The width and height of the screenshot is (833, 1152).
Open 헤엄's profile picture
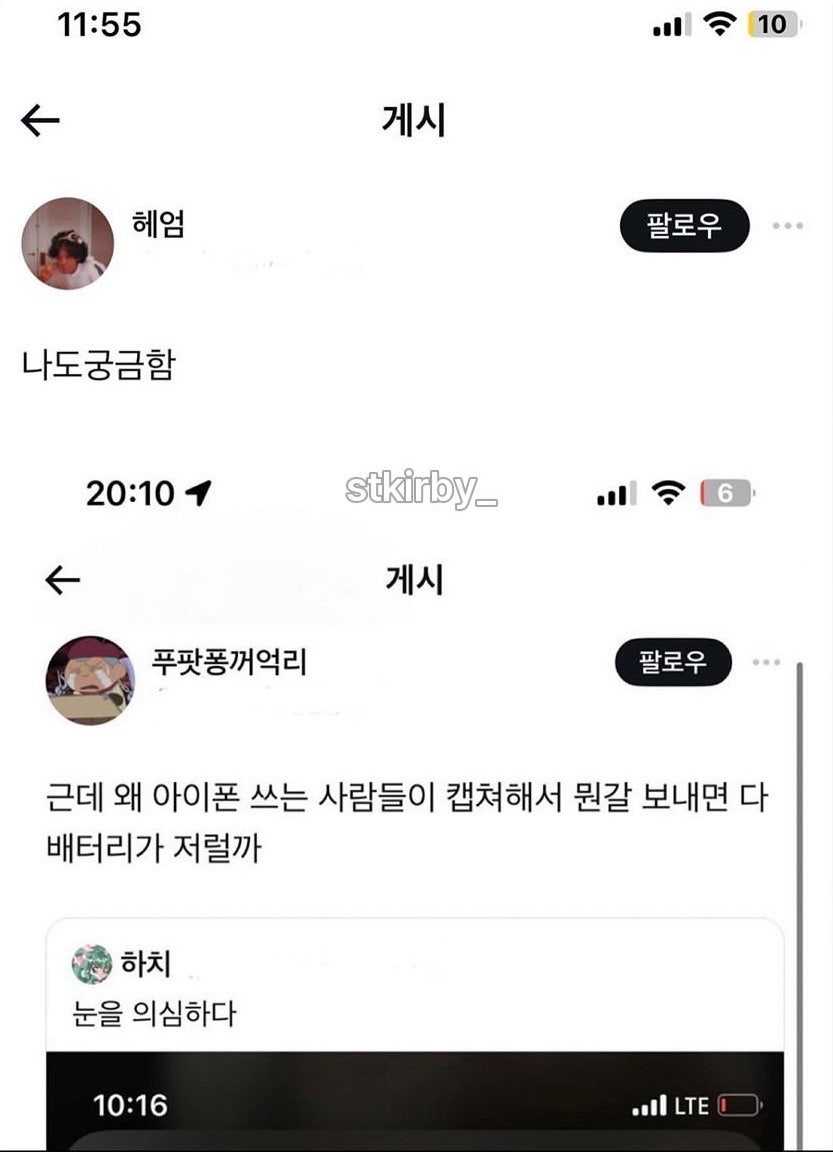click(x=68, y=244)
